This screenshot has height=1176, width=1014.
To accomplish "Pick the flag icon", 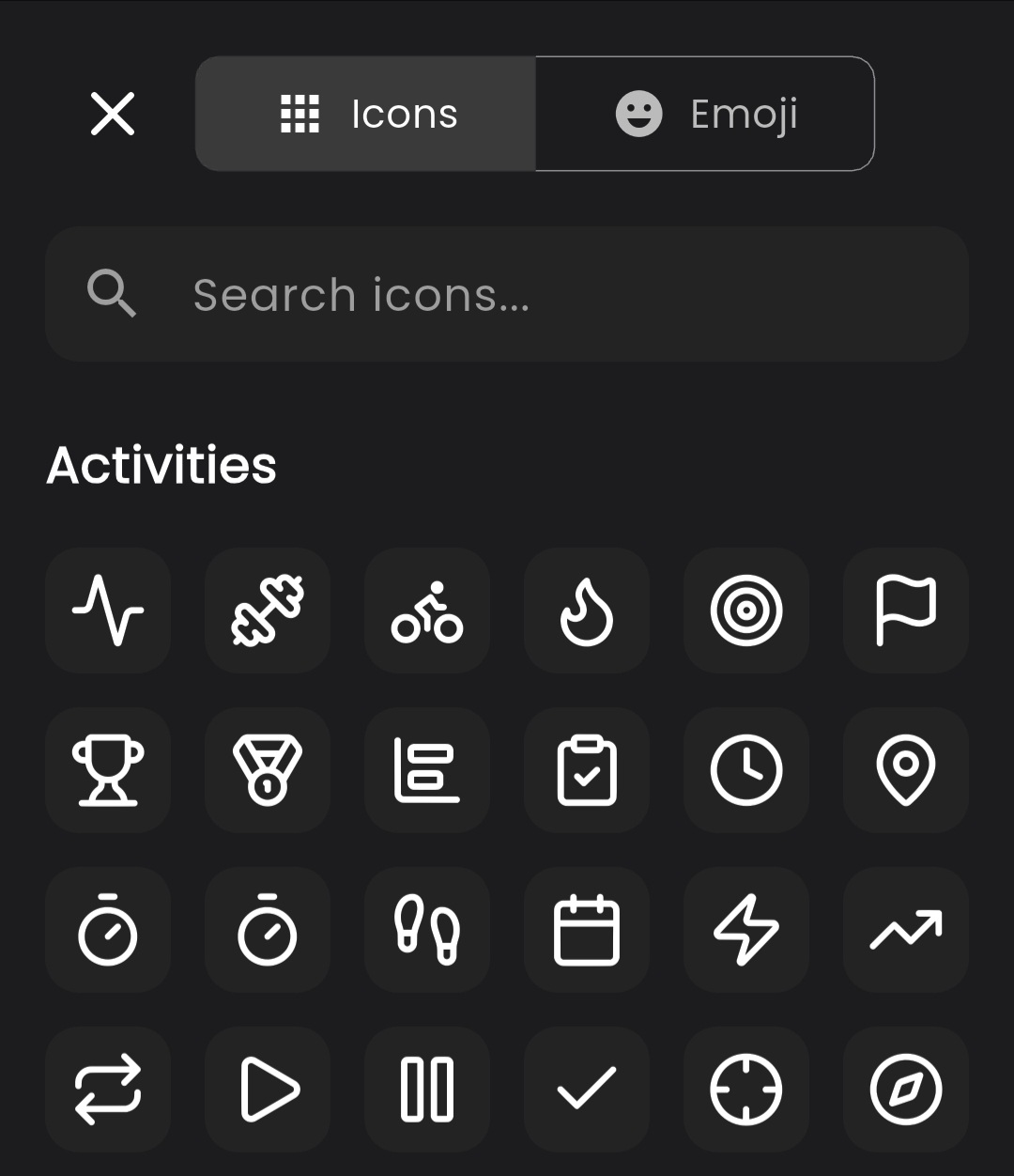I will (x=906, y=611).
